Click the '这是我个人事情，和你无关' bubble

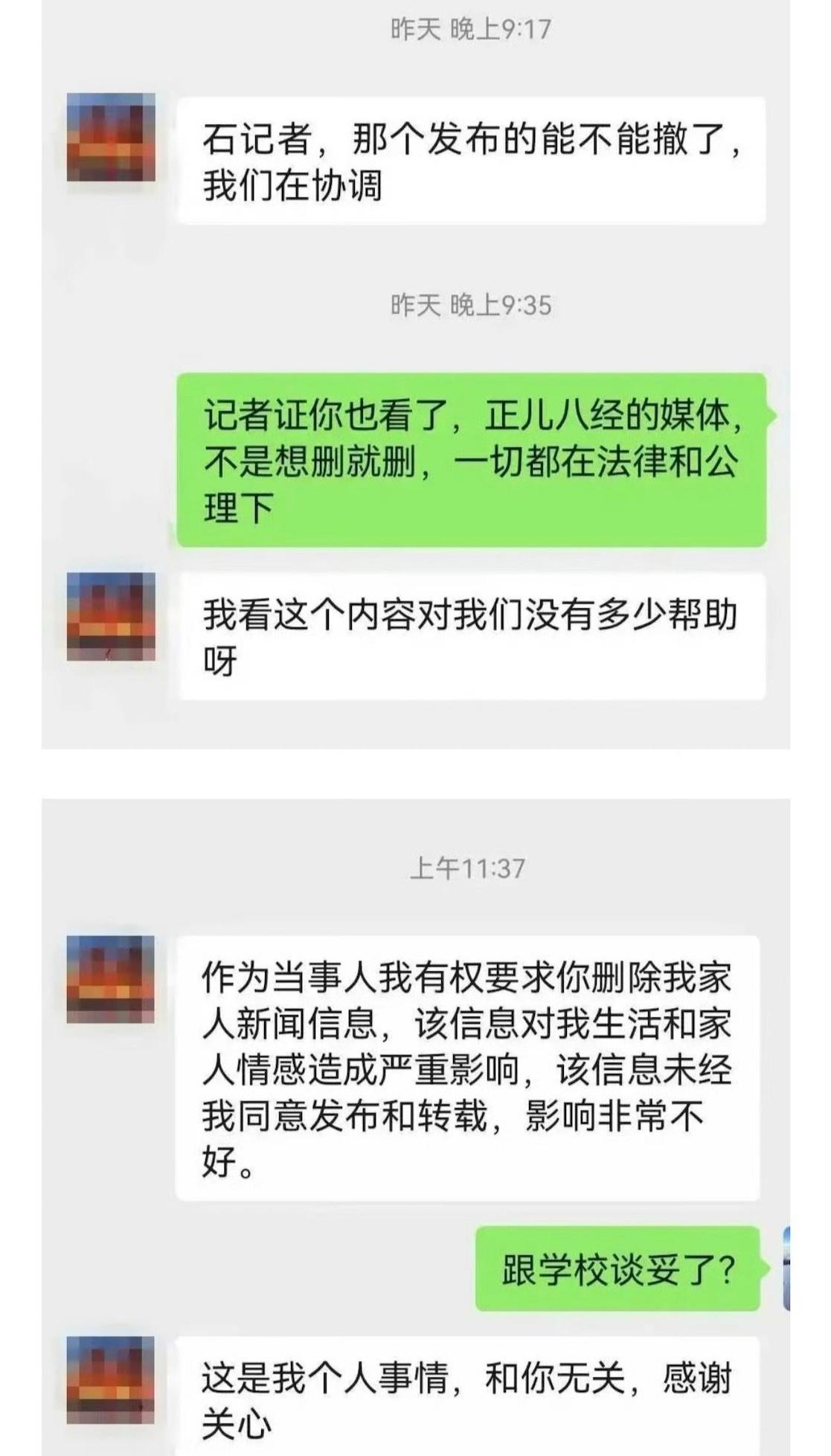(x=469, y=1399)
